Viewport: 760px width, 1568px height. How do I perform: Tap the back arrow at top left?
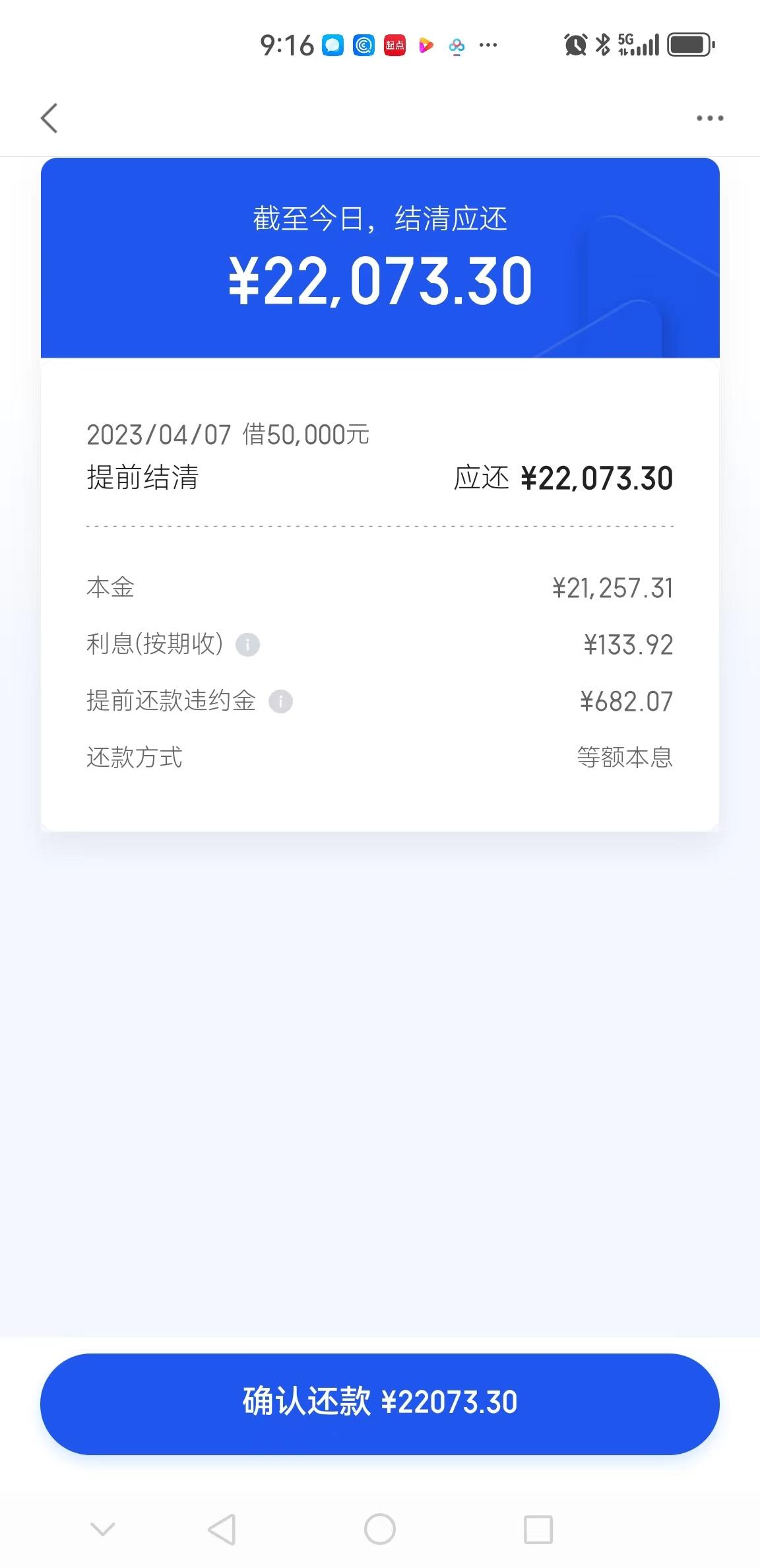tap(49, 117)
